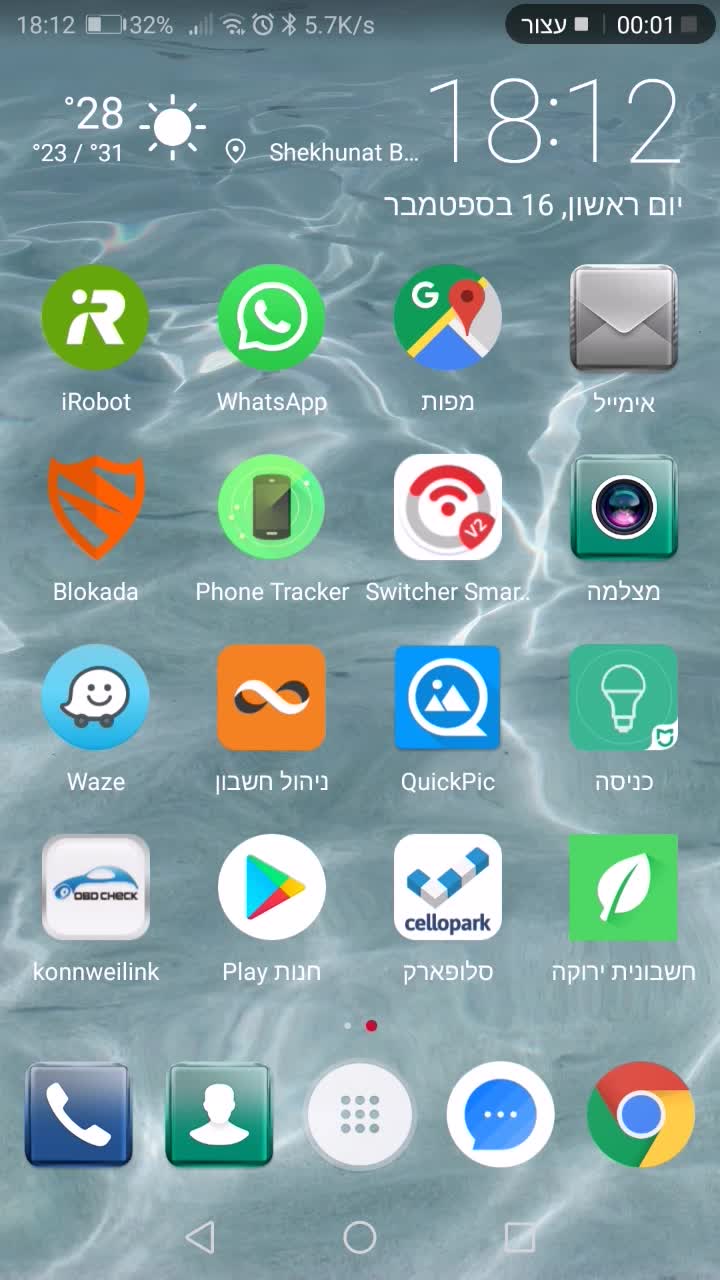Open konnweilink OBD Check app

95,888
